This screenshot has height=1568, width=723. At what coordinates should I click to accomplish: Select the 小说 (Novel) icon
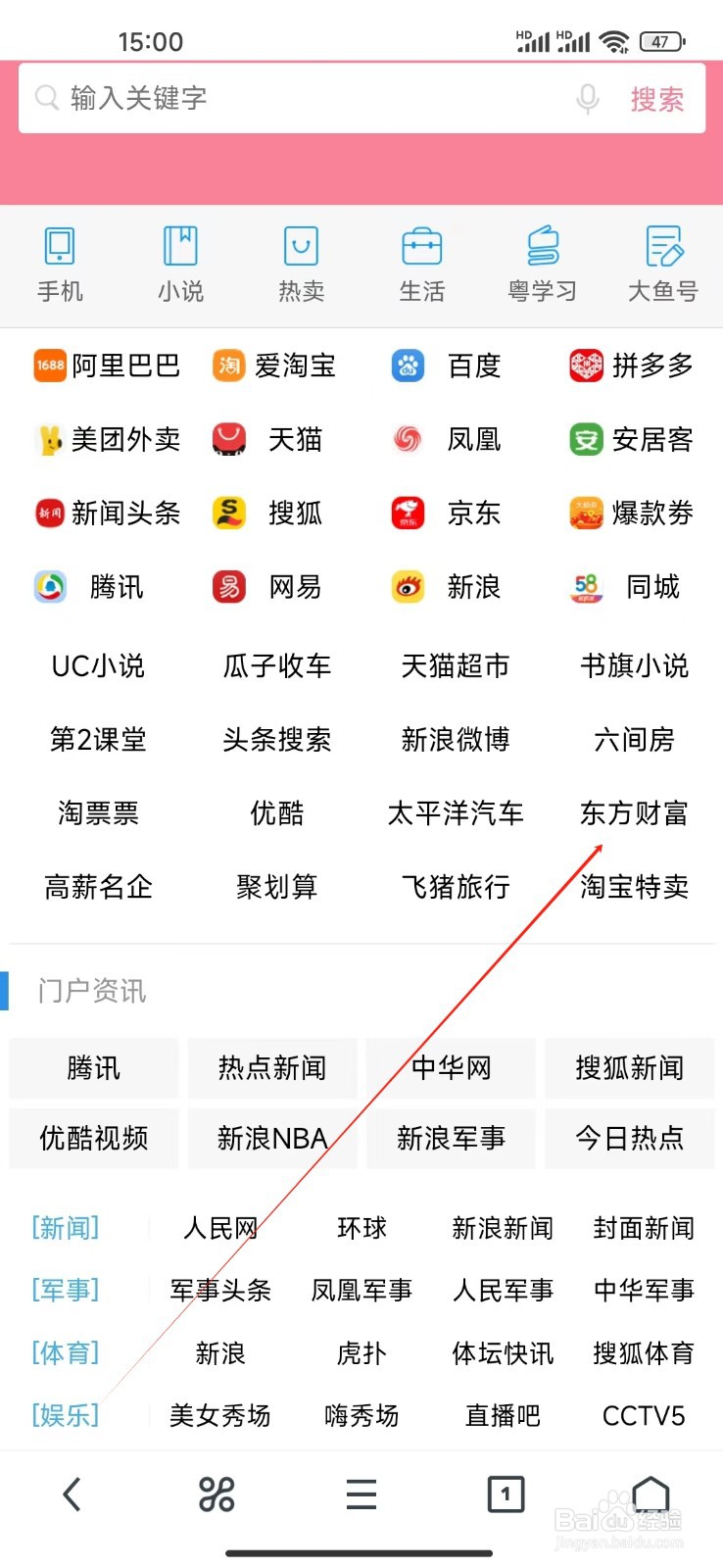[x=180, y=263]
